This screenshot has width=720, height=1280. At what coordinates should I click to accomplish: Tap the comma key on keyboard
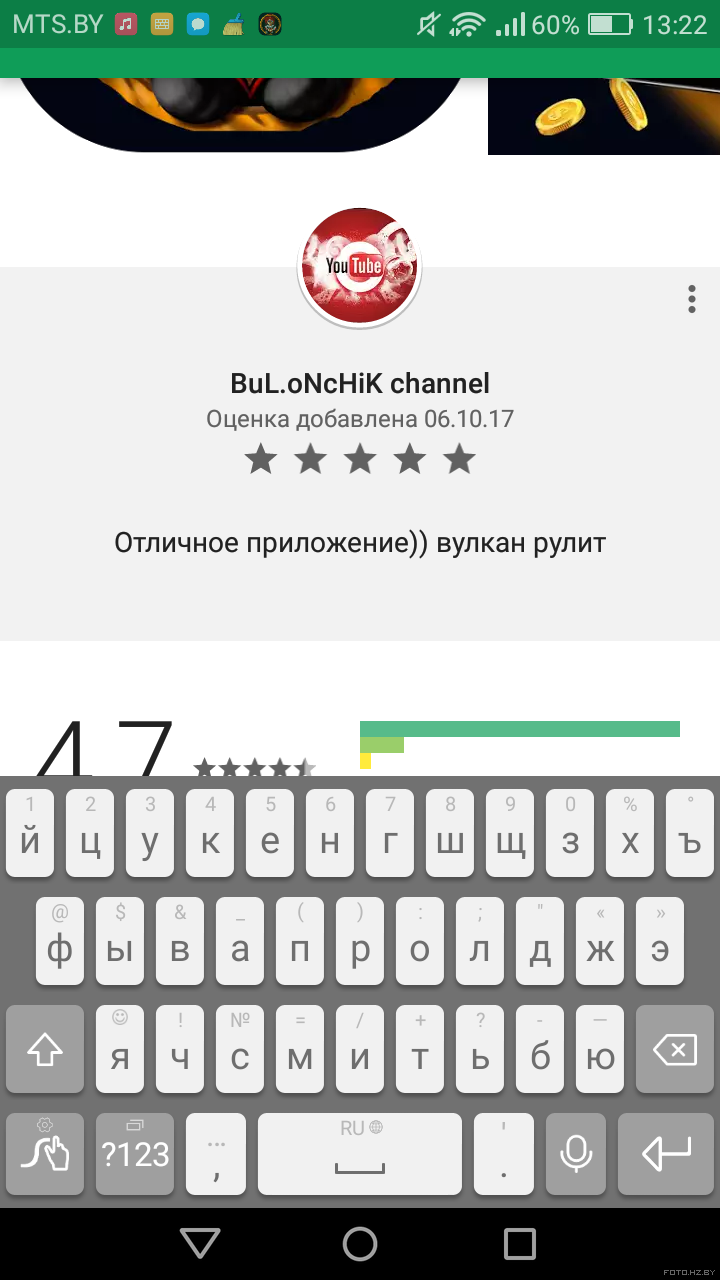click(x=215, y=1154)
